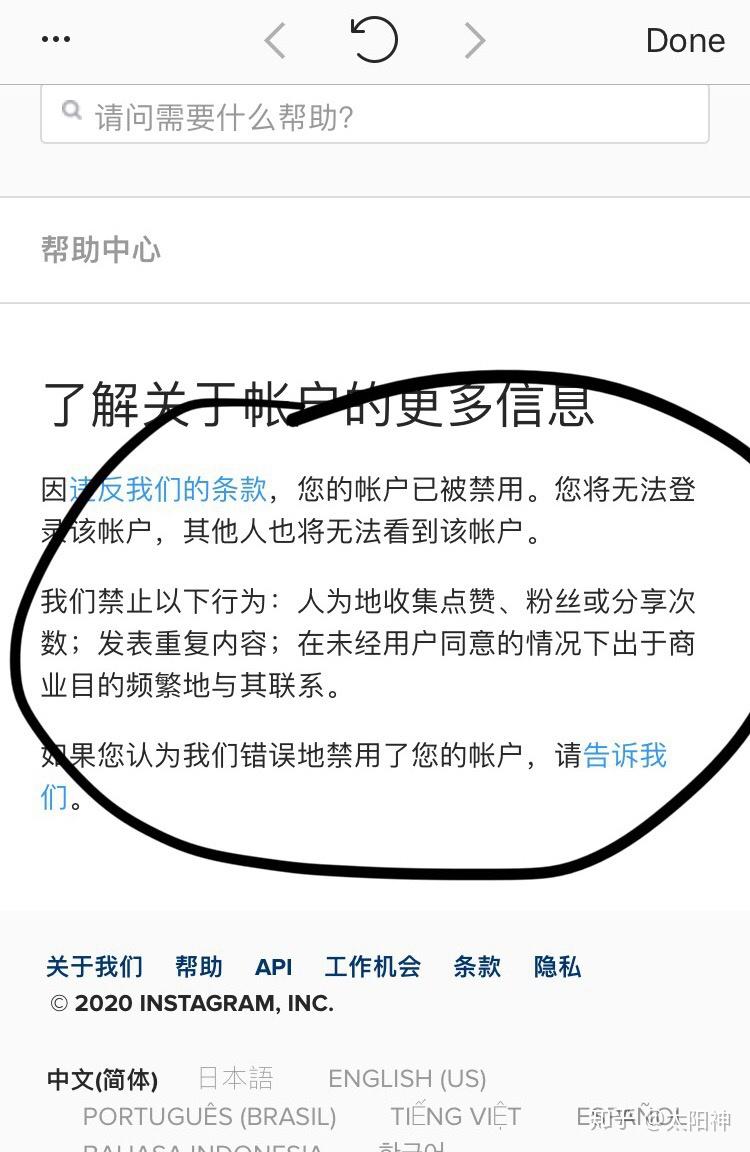Go back to the previous page
Screen dimensions: 750x1152
tap(275, 40)
